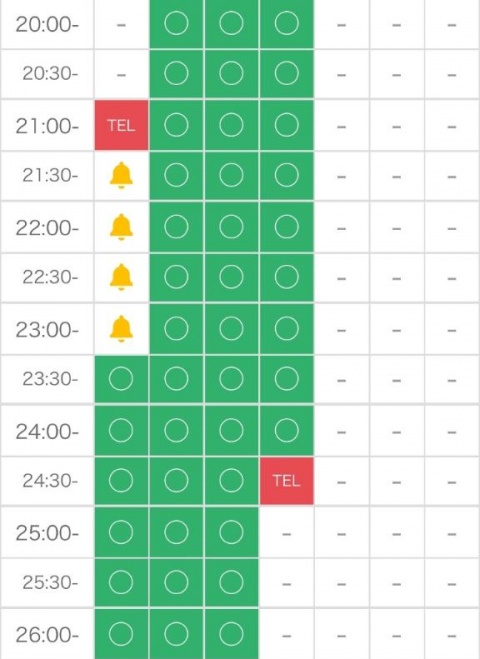Set the bell alert for 21:30

point(121,175)
